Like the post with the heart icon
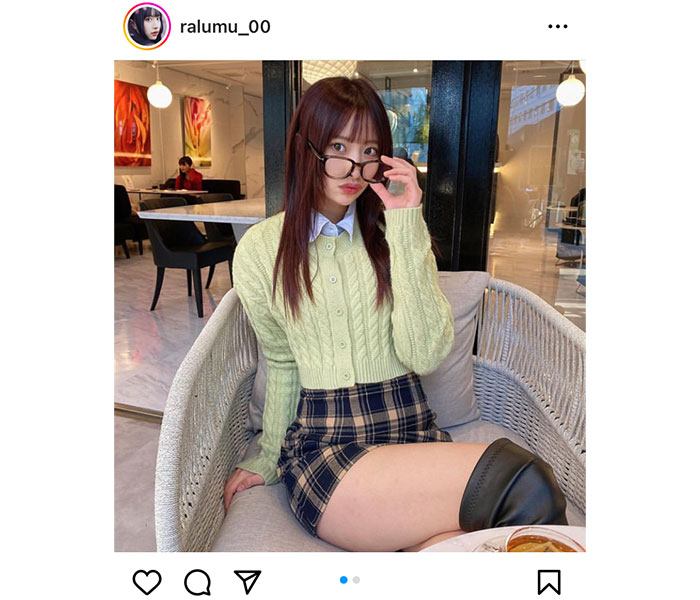Viewport: 700px width, 600px height. [x=147, y=582]
